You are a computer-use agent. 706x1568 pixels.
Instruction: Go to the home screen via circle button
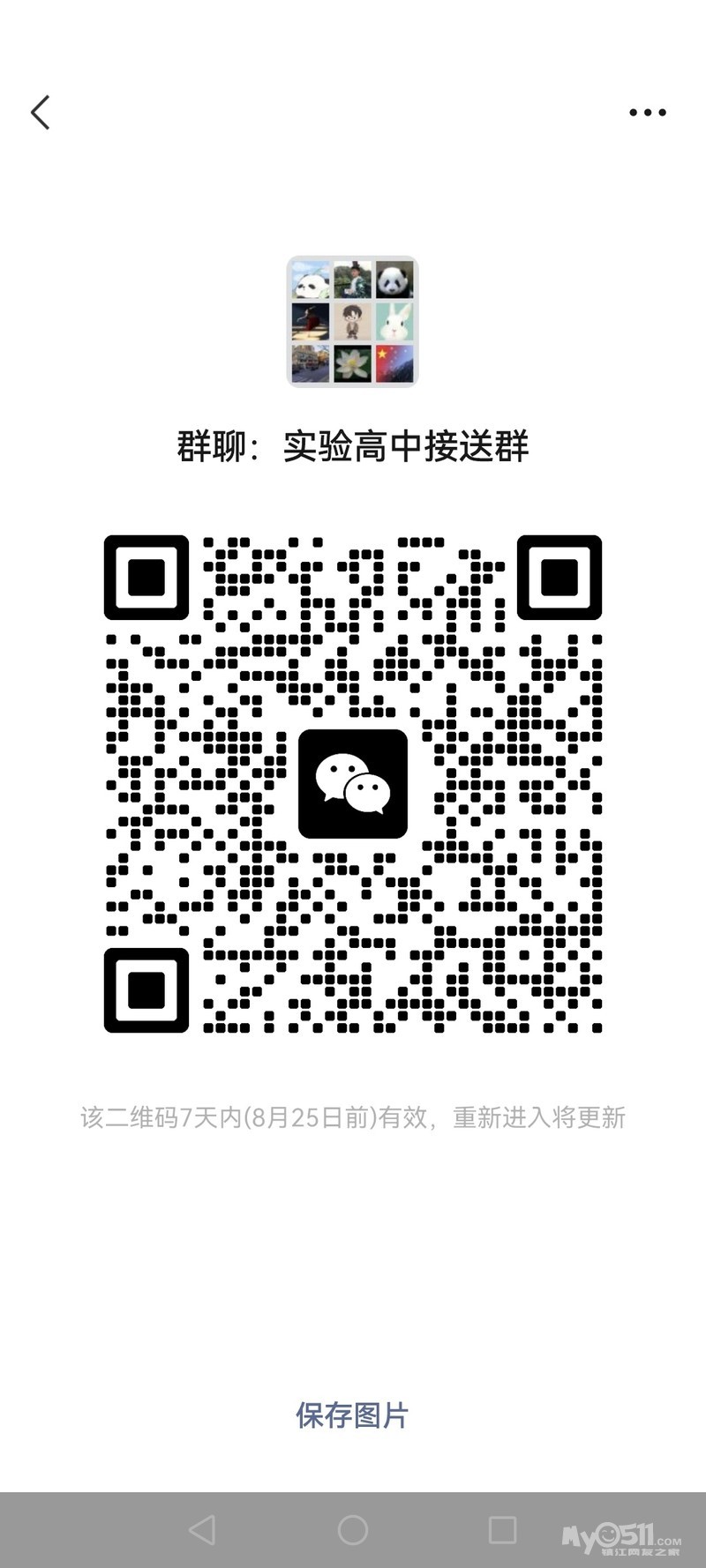click(x=353, y=1529)
